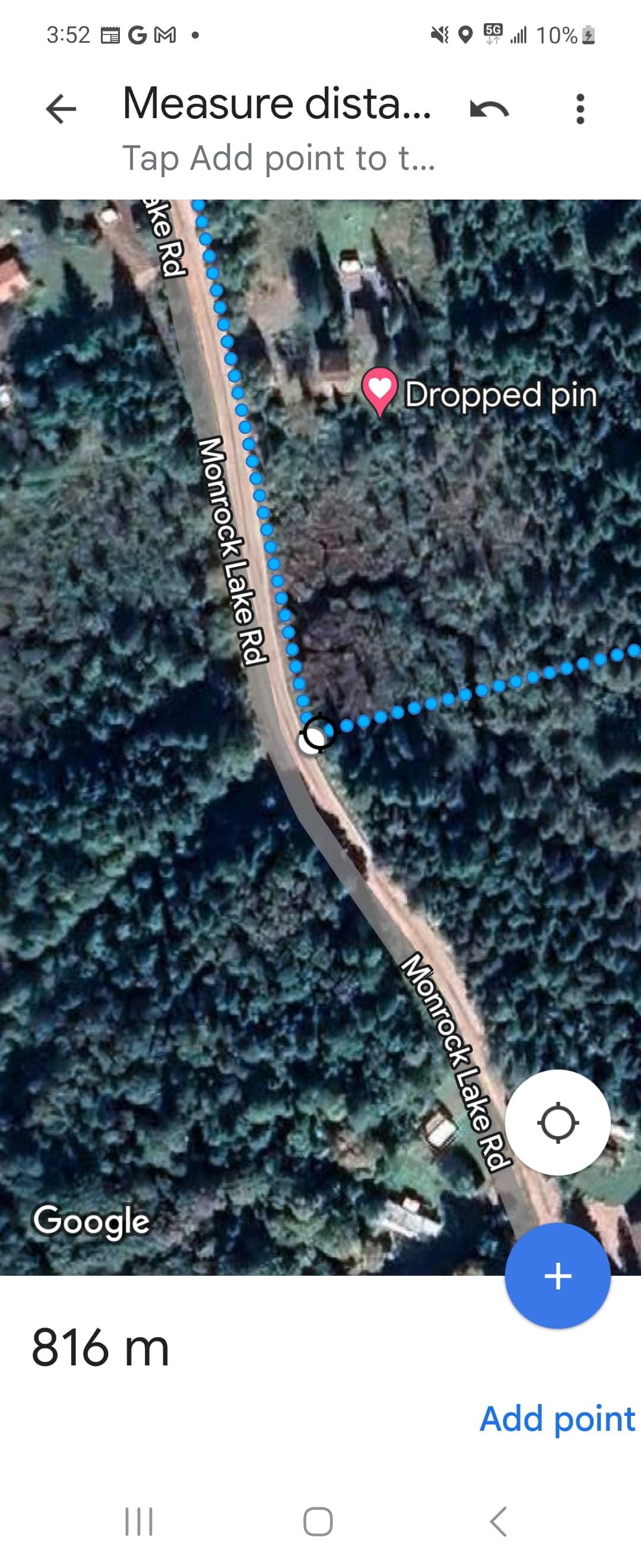Undo the last measurement point
This screenshot has height=1568, width=641.
click(489, 109)
